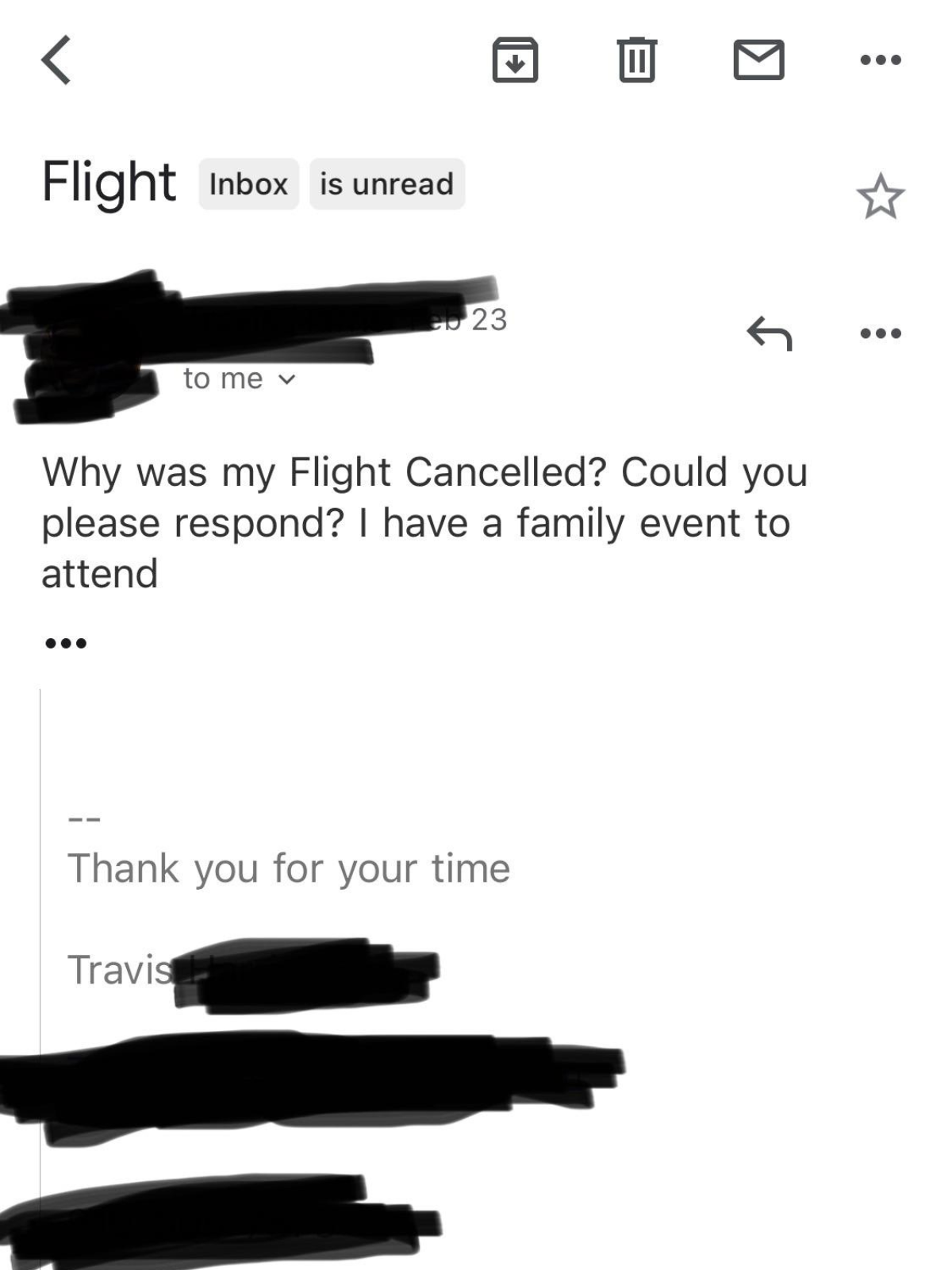Go back to the inbox list
The image size is (952, 1270).
point(57,60)
